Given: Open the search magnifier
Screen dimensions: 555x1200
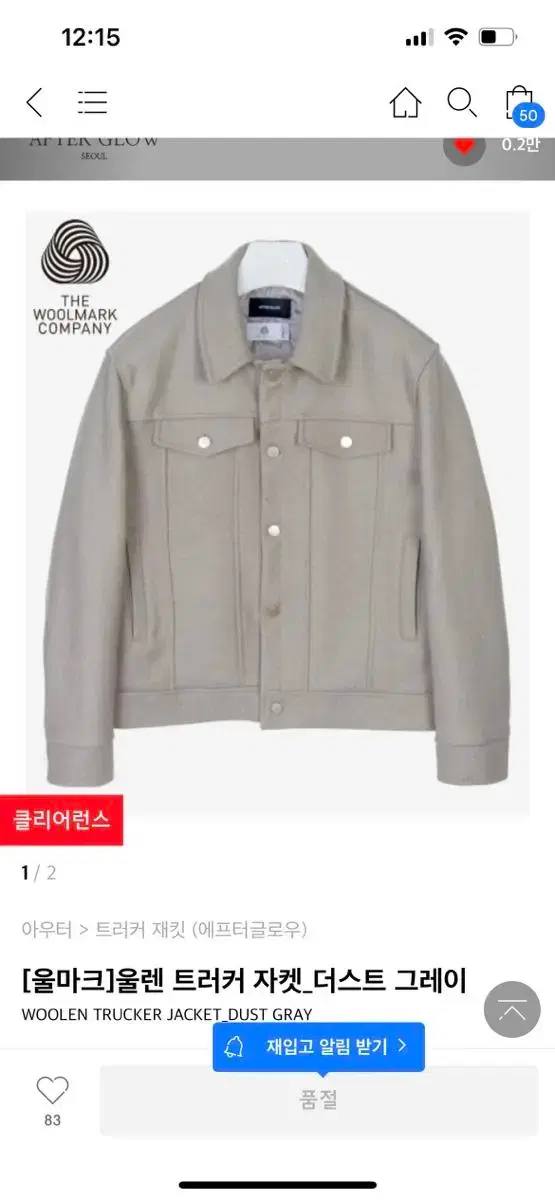Looking at the screenshot, I should (461, 102).
